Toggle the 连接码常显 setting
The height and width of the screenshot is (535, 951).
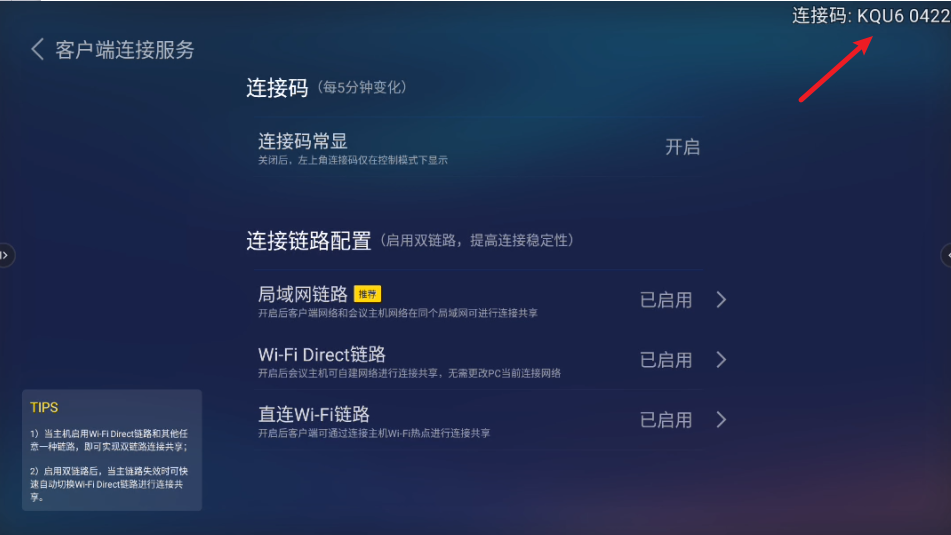click(682, 147)
